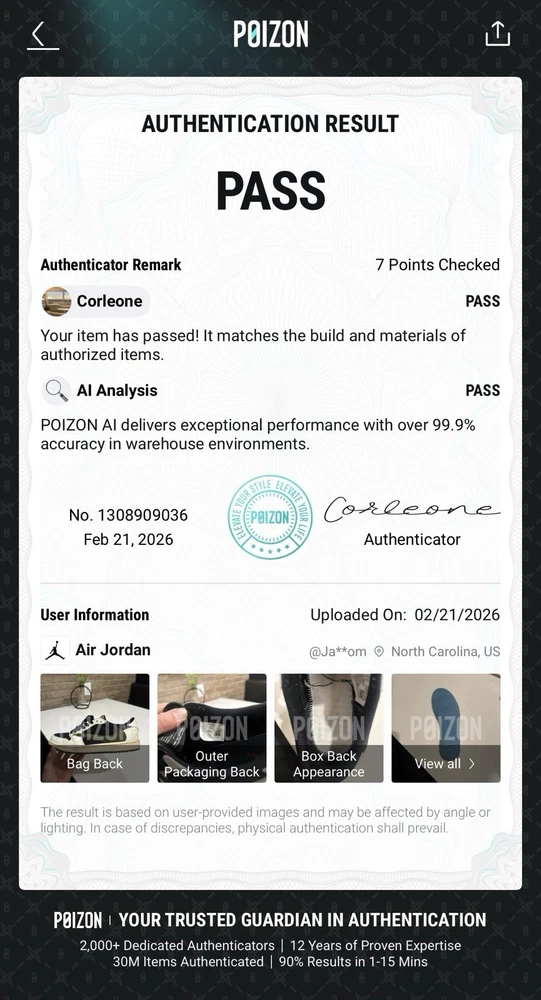Image resolution: width=541 pixels, height=1000 pixels.
Task: Go back using the top-left arrow
Action: click(x=42, y=35)
